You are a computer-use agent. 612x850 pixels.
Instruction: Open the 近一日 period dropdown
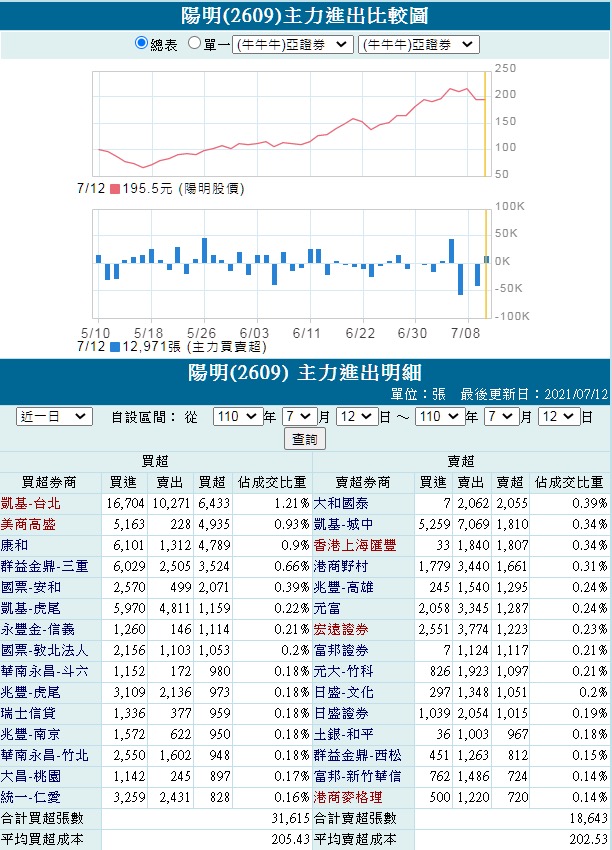pos(55,416)
